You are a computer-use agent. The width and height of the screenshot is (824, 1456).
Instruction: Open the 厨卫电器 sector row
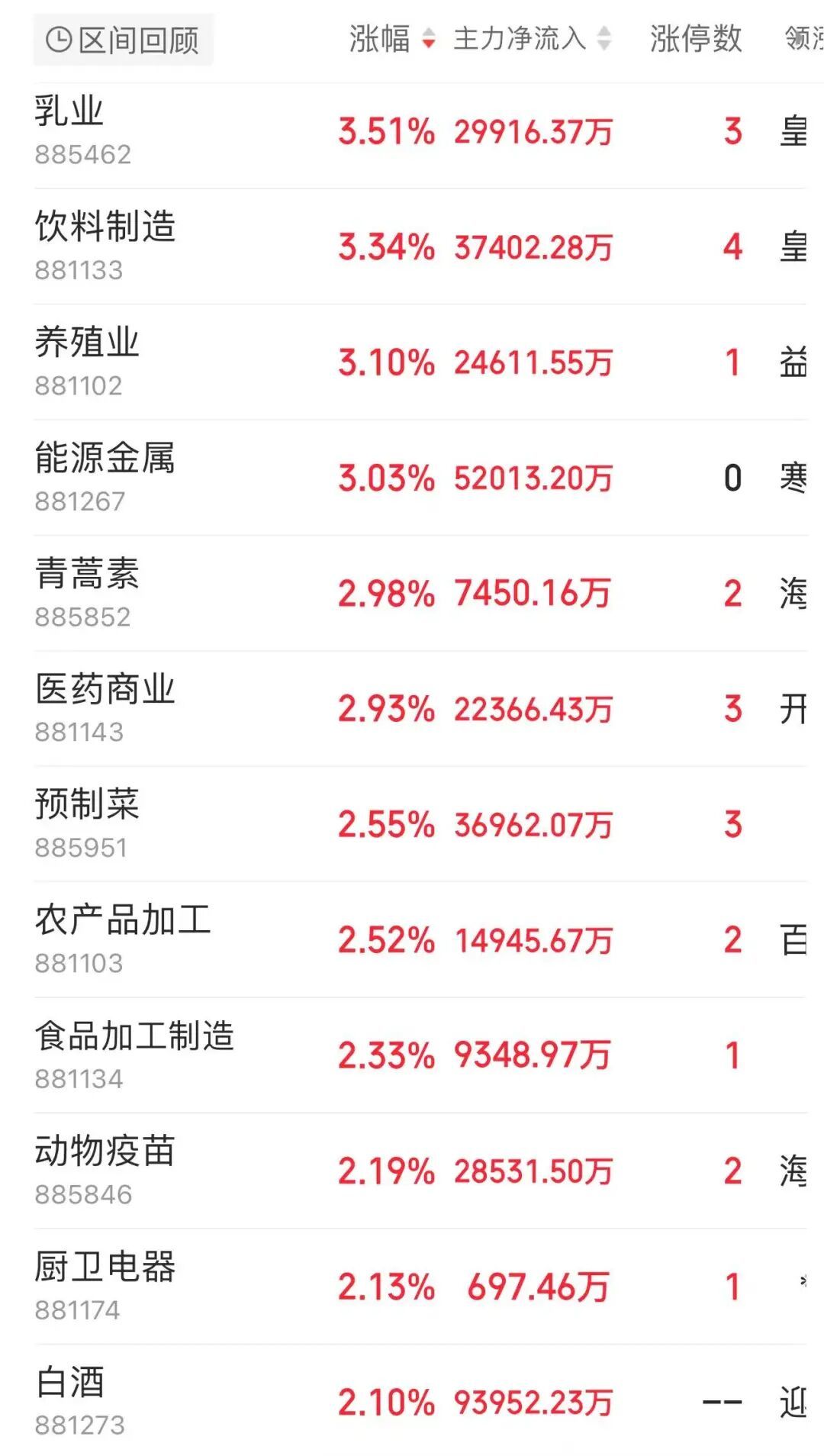coord(420,1287)
